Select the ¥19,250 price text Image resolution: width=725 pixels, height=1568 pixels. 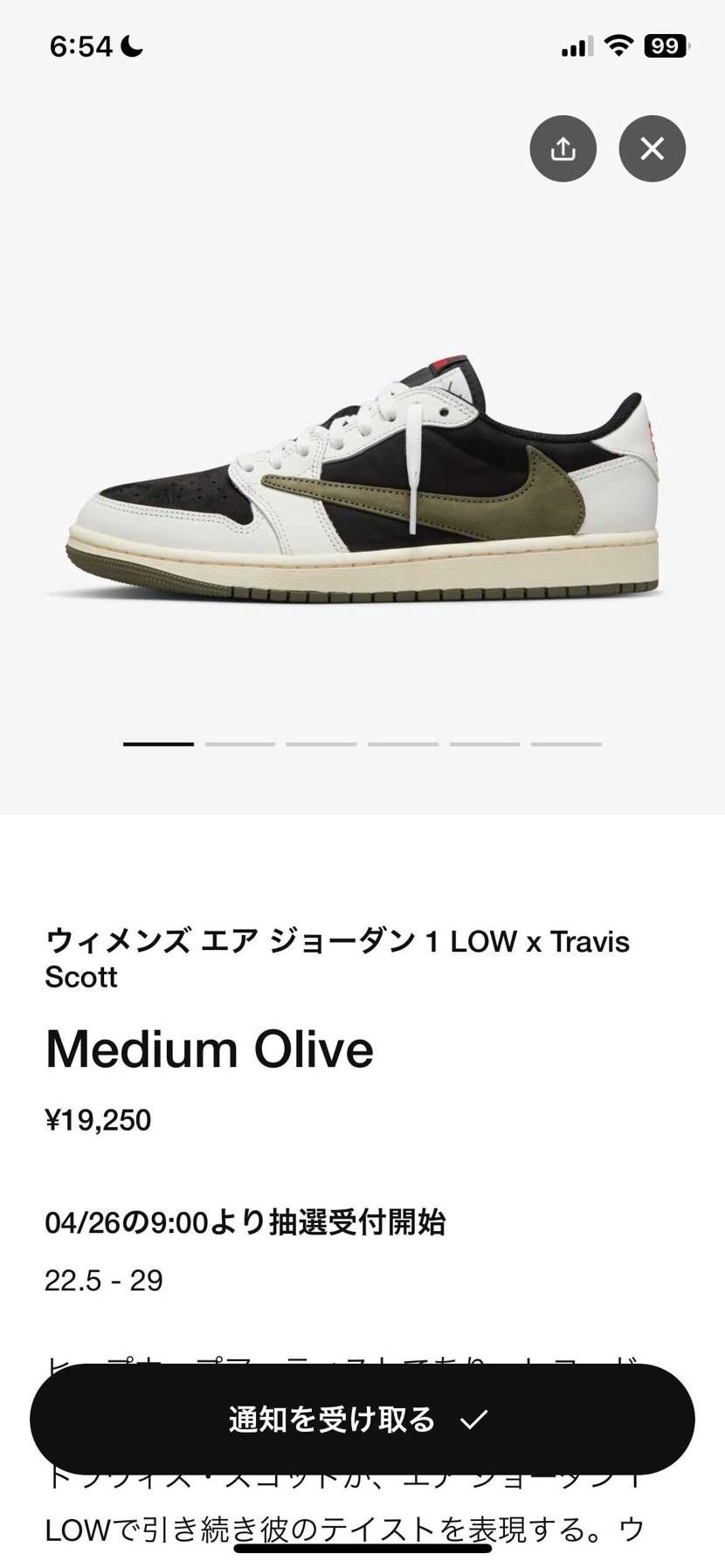coord(99,1119)
